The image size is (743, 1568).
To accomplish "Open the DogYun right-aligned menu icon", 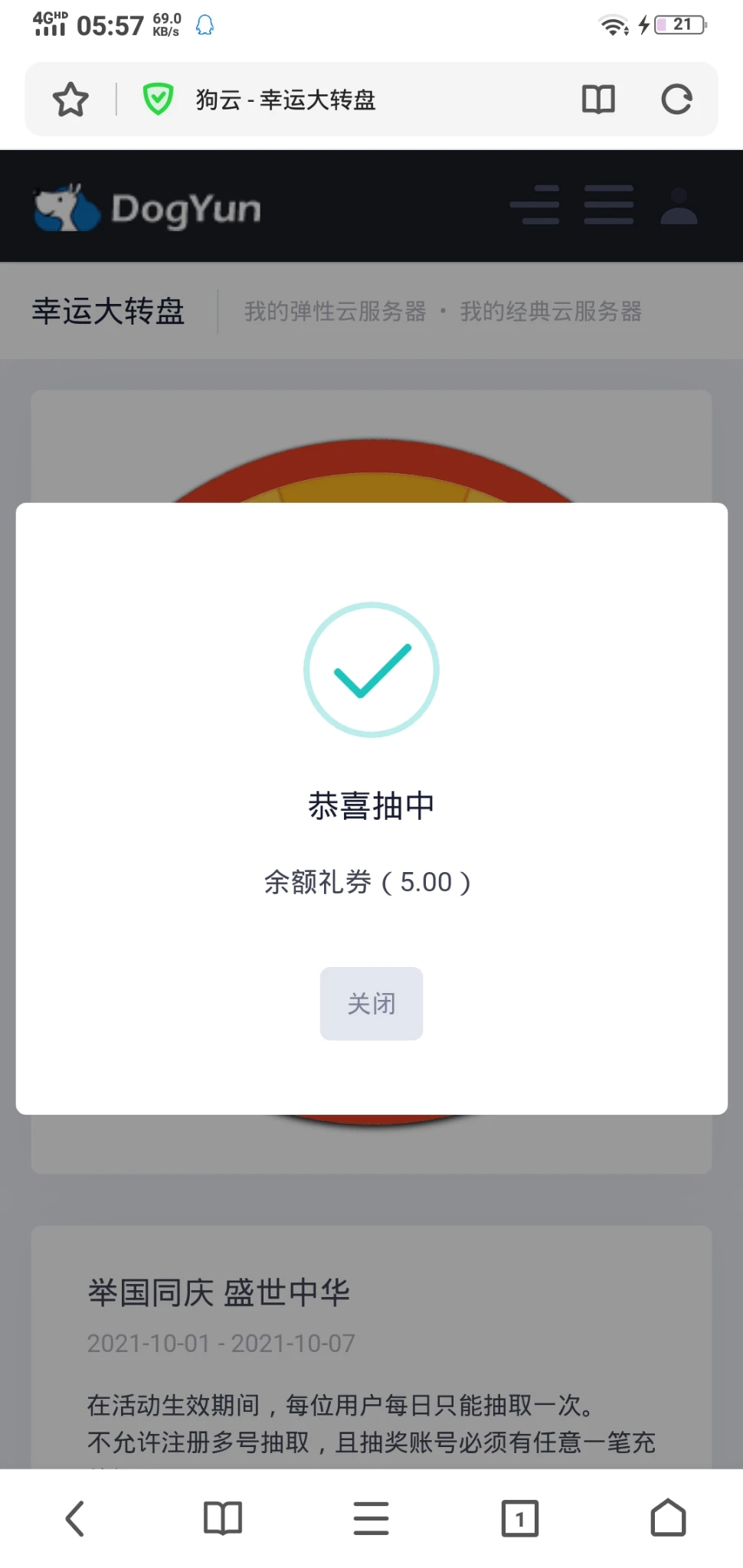I will point(535,205).
